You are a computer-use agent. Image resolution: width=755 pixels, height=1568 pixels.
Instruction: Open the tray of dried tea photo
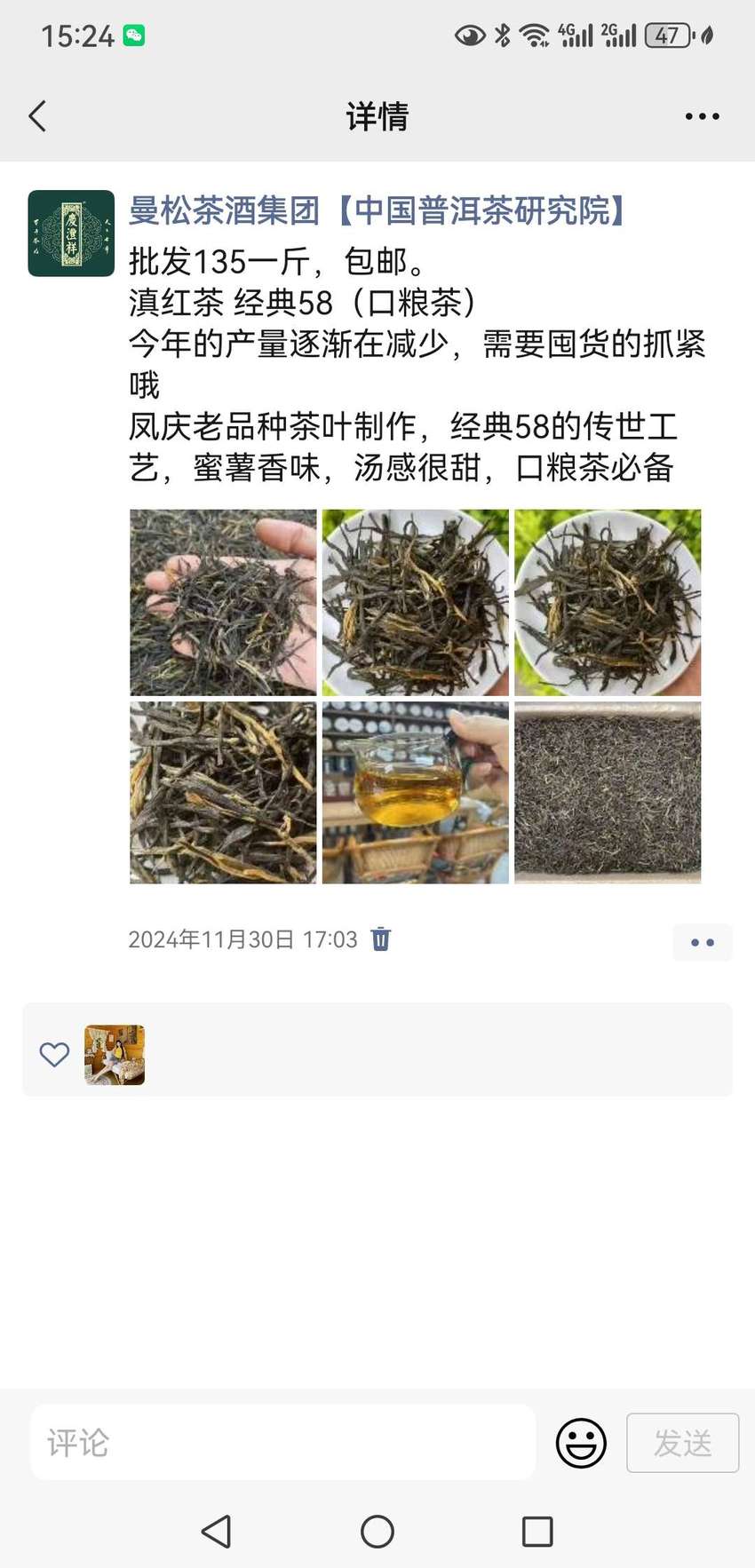pos(608,793)
